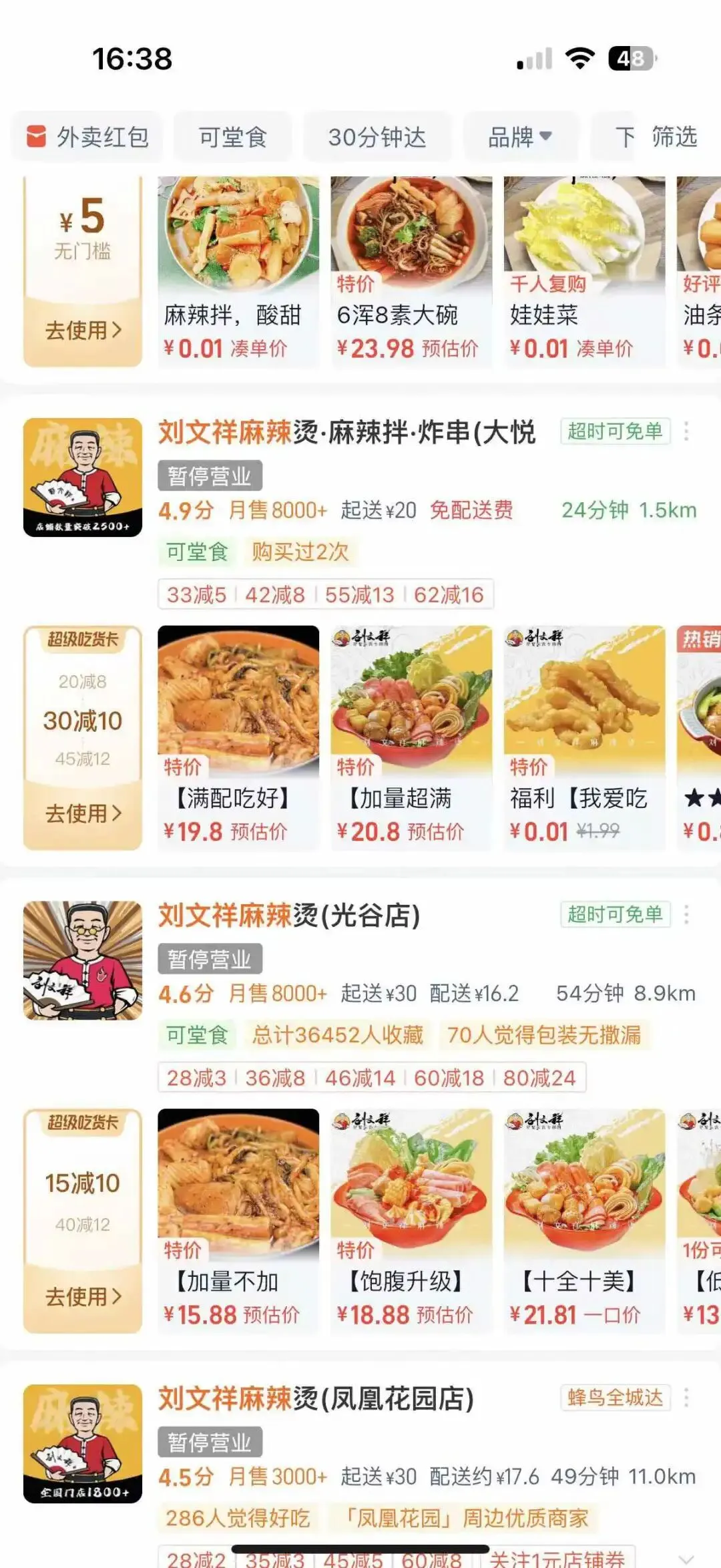Screen dimensions: 721x1568
Task: Open 刘文祥麻辣烫(凤凰花园店) store
Action: [x=316, y=1398]
